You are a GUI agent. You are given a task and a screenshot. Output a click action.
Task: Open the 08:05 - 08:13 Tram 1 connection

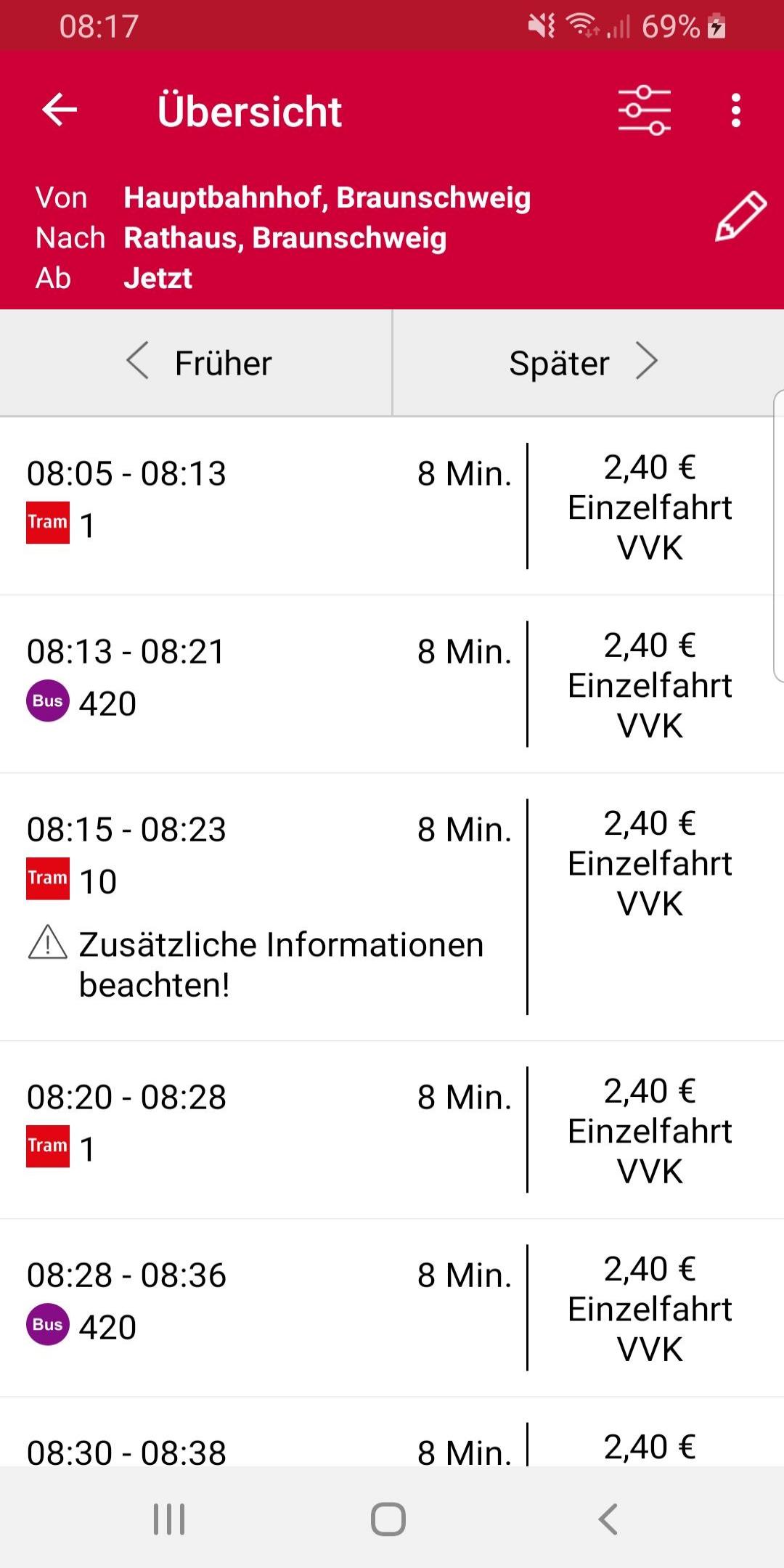[269, 505]
